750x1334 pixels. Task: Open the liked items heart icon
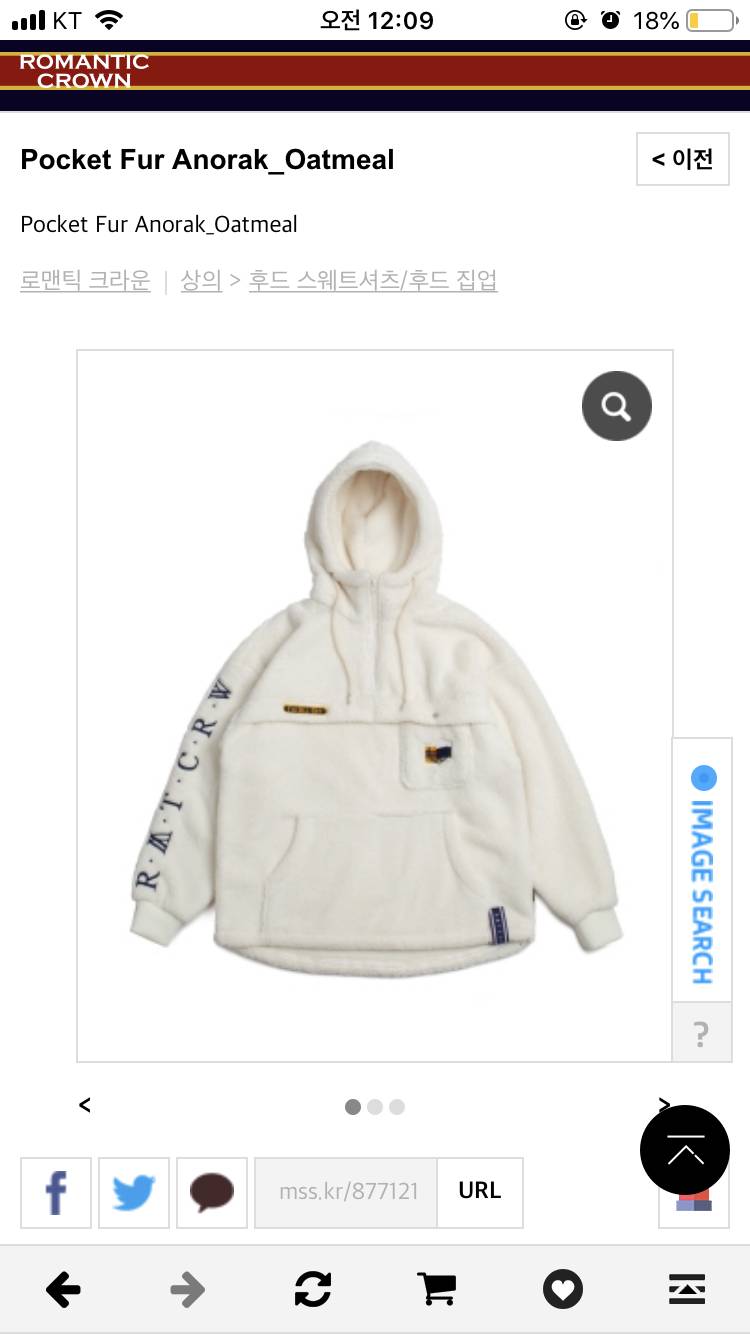tap(562, 1290)
